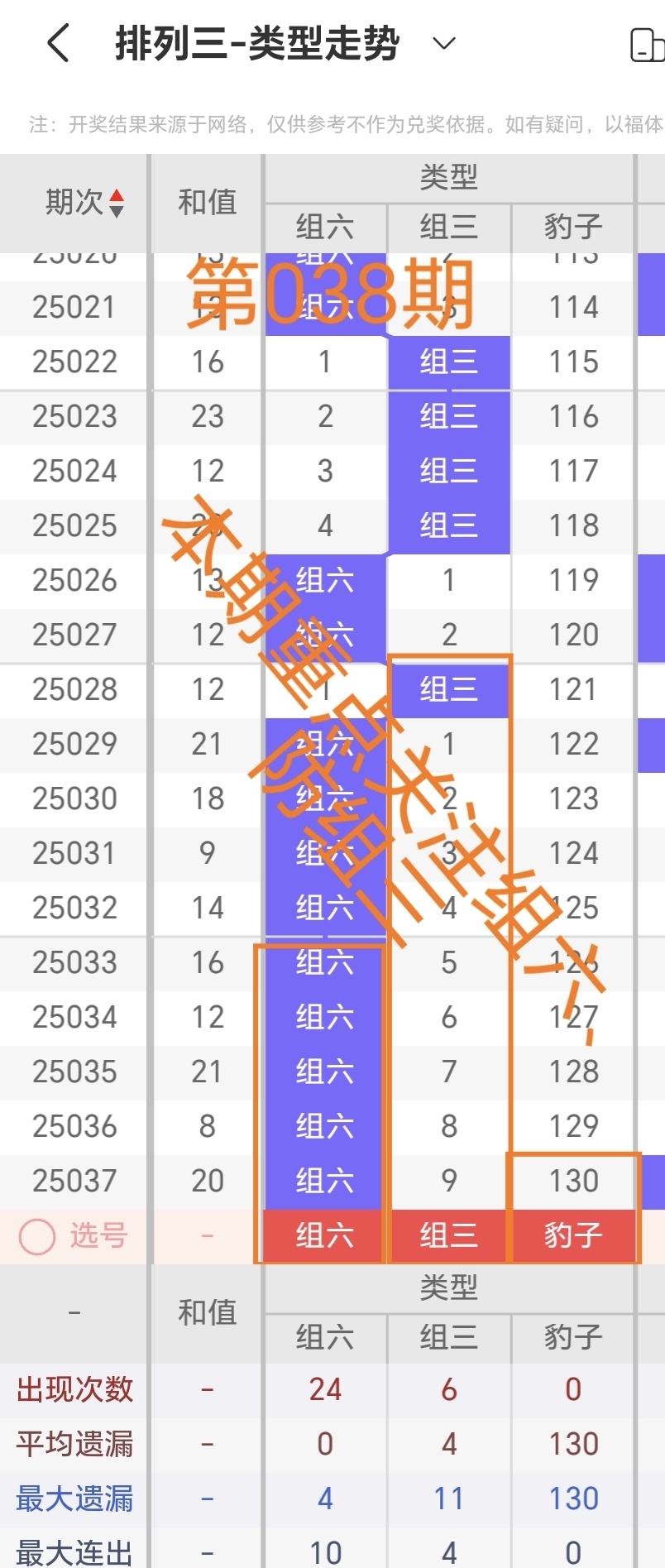Sort periods by clicking the 期次 sort control
Viewport: 665px width, 1568px height.
coord(117,203)
